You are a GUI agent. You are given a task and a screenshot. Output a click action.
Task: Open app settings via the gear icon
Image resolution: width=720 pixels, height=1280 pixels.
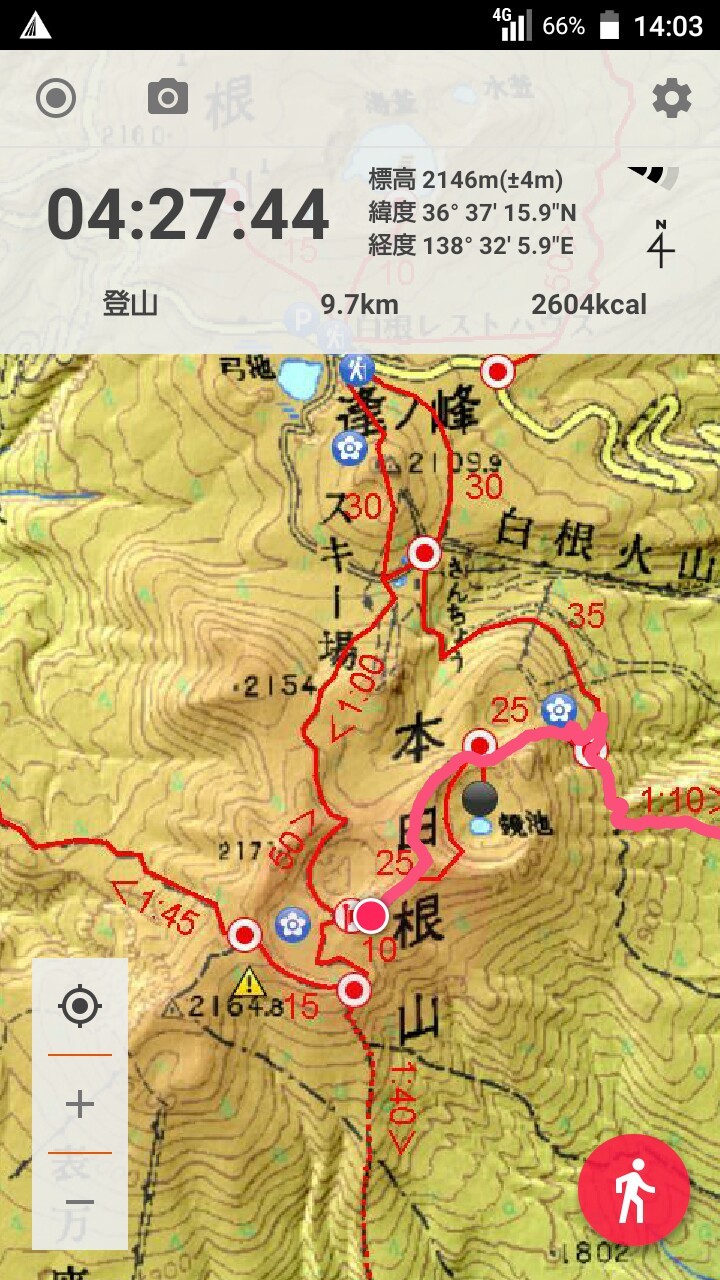(671, 98)
